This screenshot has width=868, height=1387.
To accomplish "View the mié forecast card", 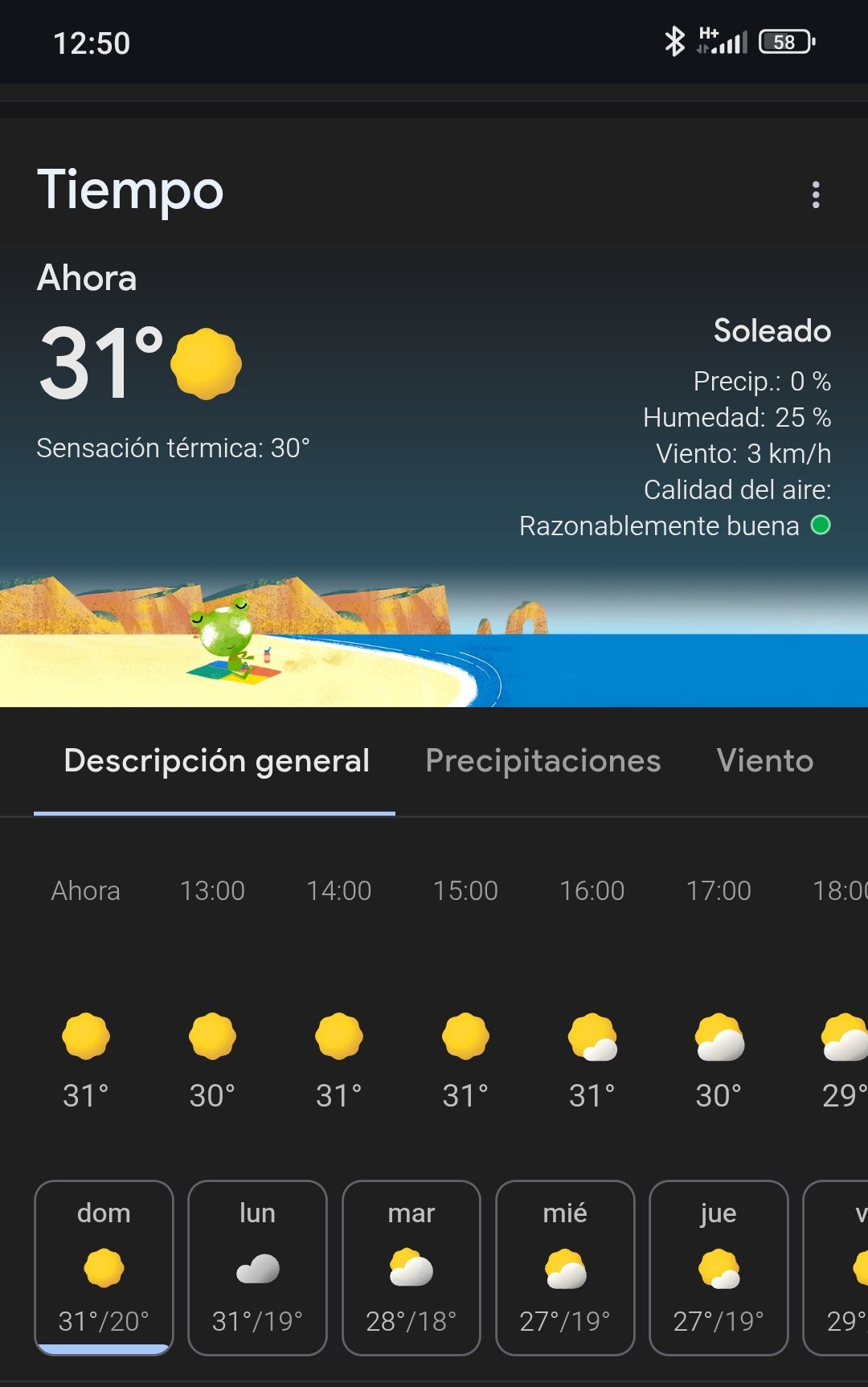I will pos(565,1267).
